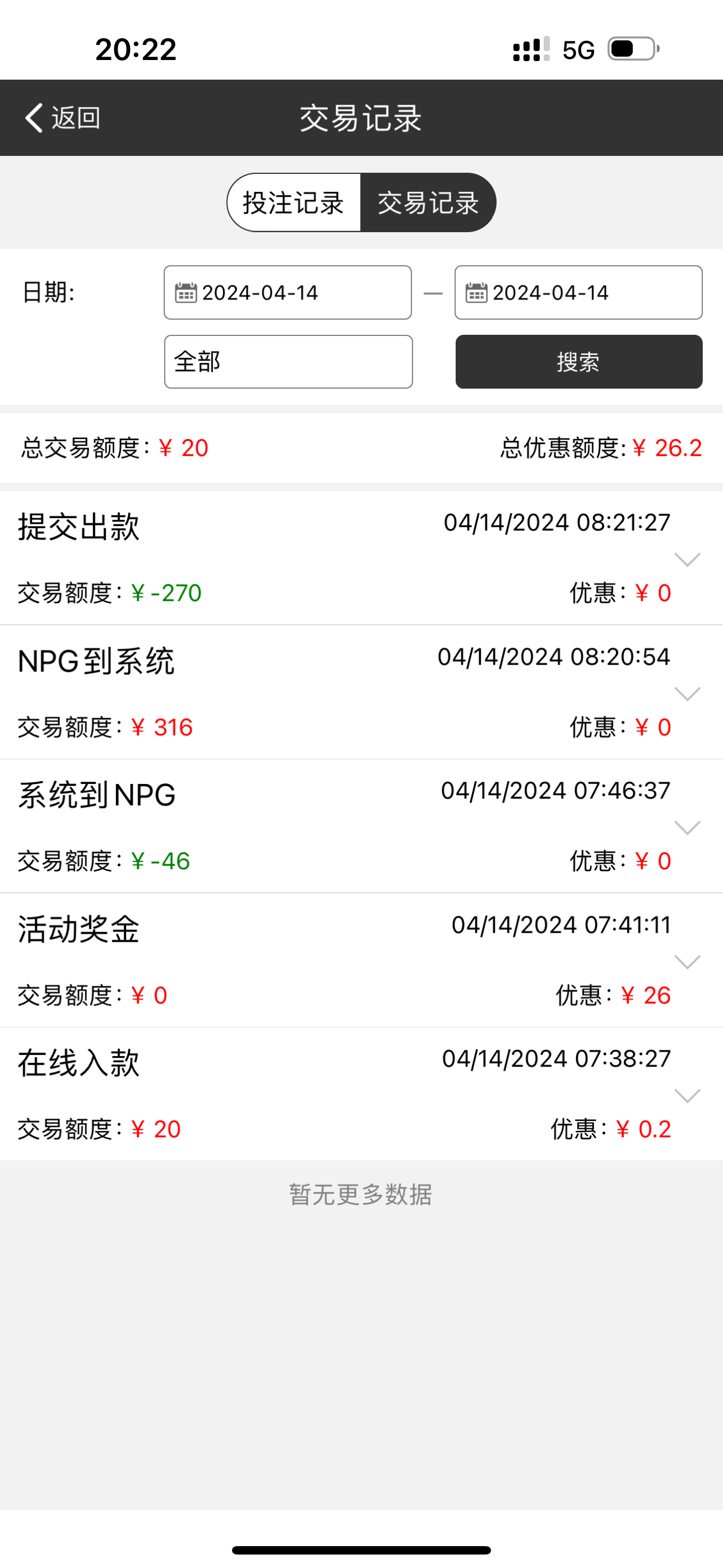Image resolution: width=723 pixels, height=1568 pixels.
Task: Switch to the 投注记录 tab
Action: [x=294, y=202]
